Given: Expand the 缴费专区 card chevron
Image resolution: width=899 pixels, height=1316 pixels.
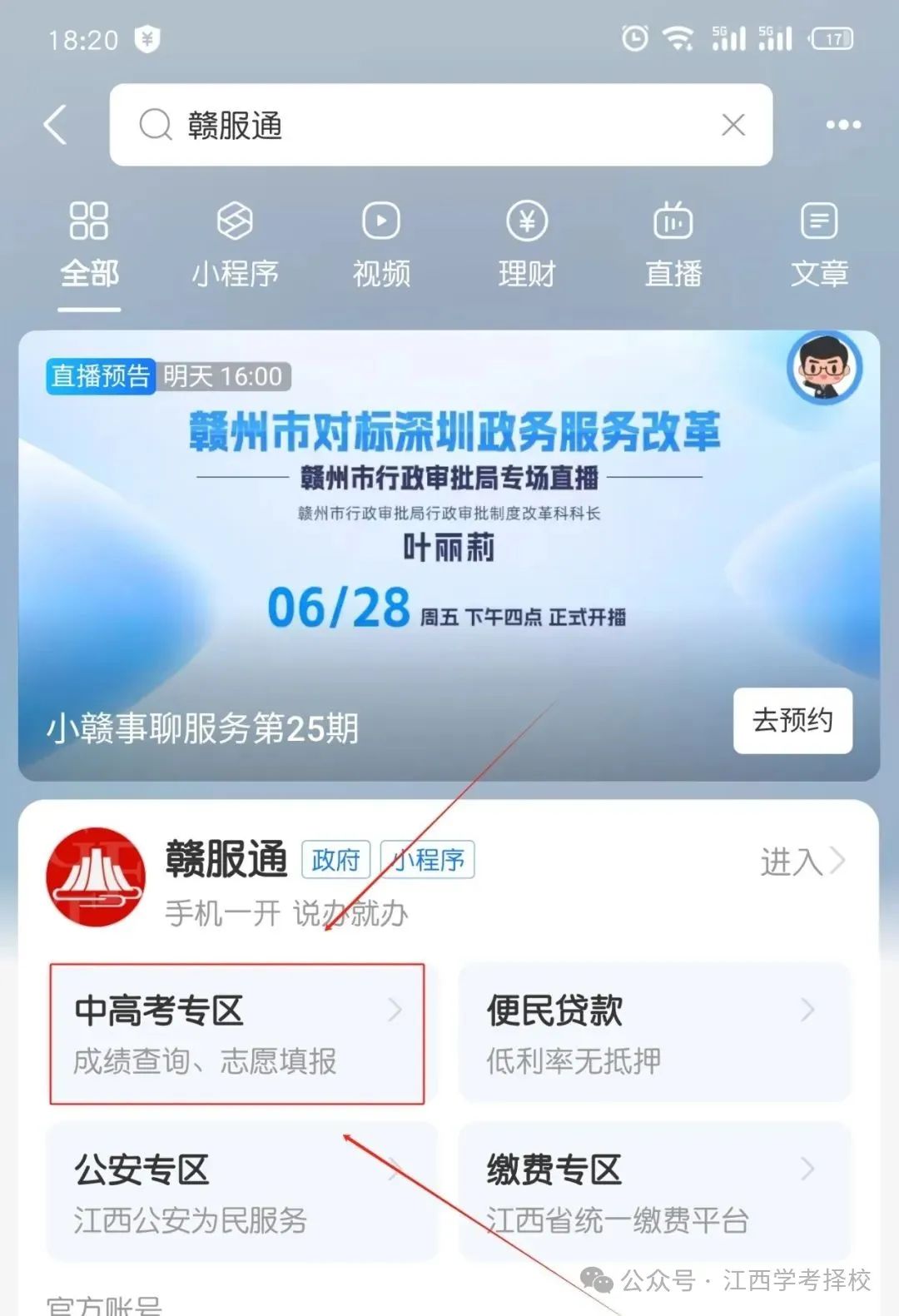Looking at the screenshot, I should coord(806,1170).
